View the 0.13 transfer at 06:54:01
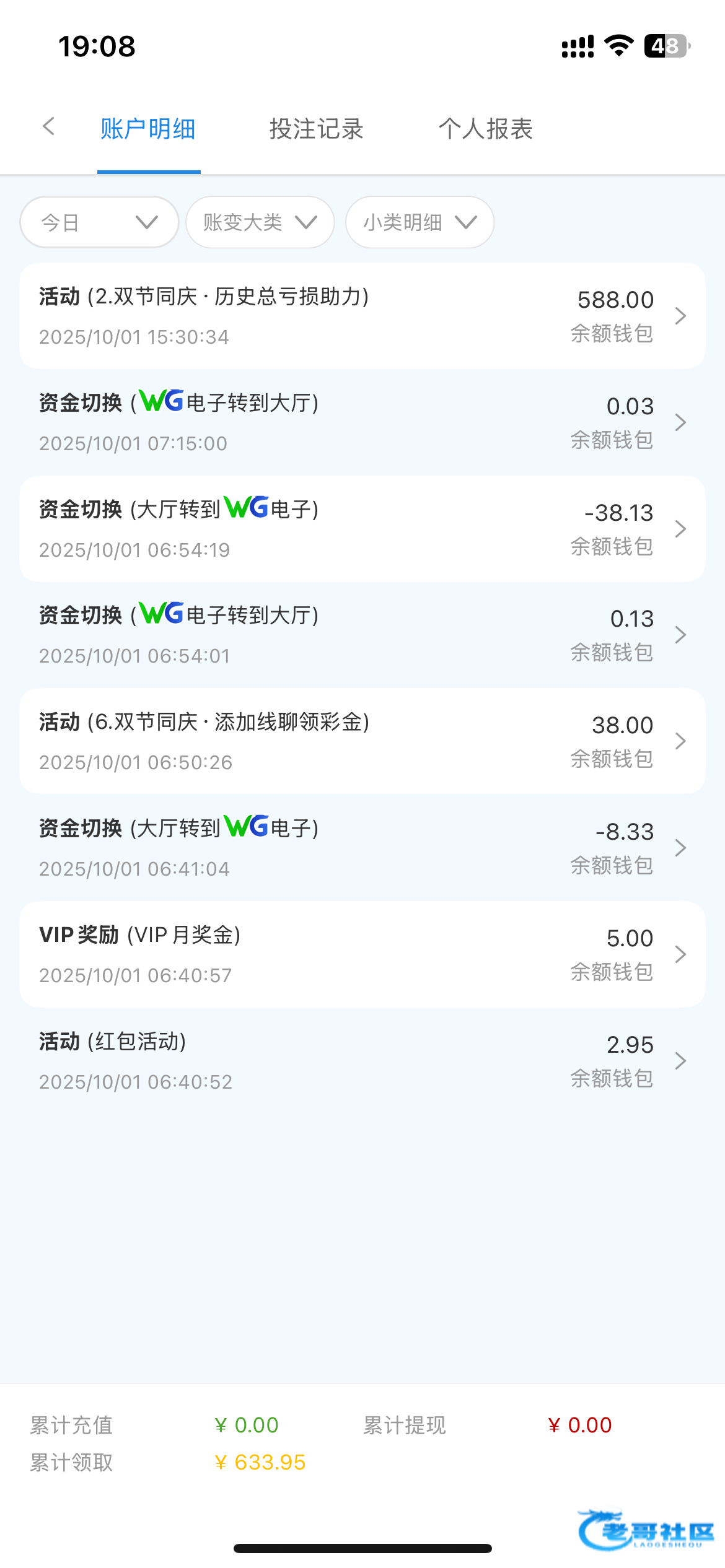 [x=362, y=635]
